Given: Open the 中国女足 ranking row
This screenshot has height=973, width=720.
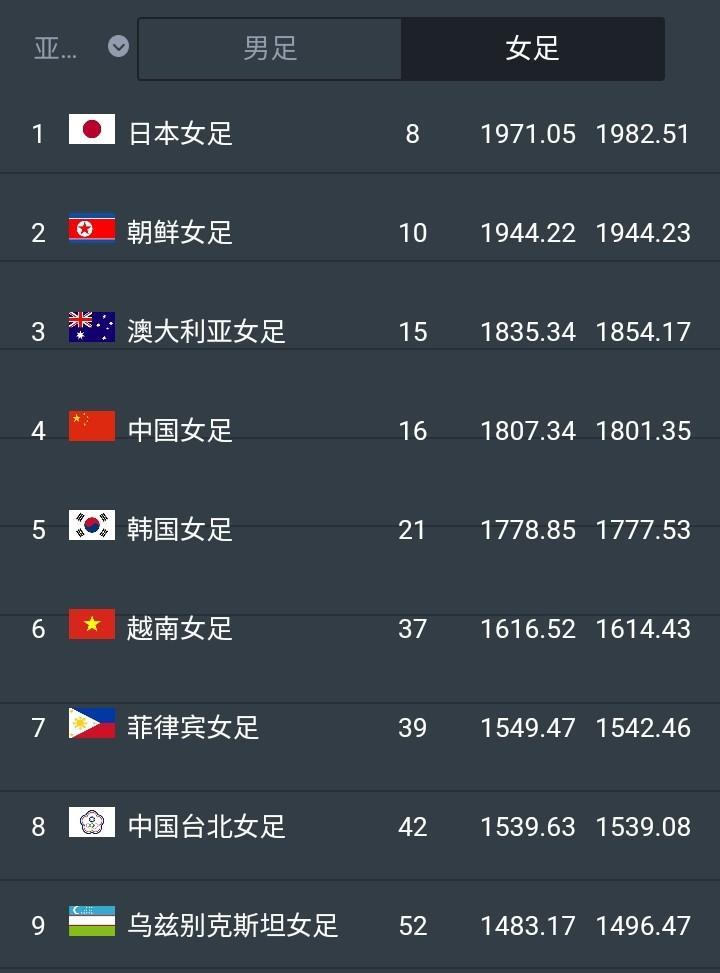Looking at the screenshot, I should (x=360, y=430).
